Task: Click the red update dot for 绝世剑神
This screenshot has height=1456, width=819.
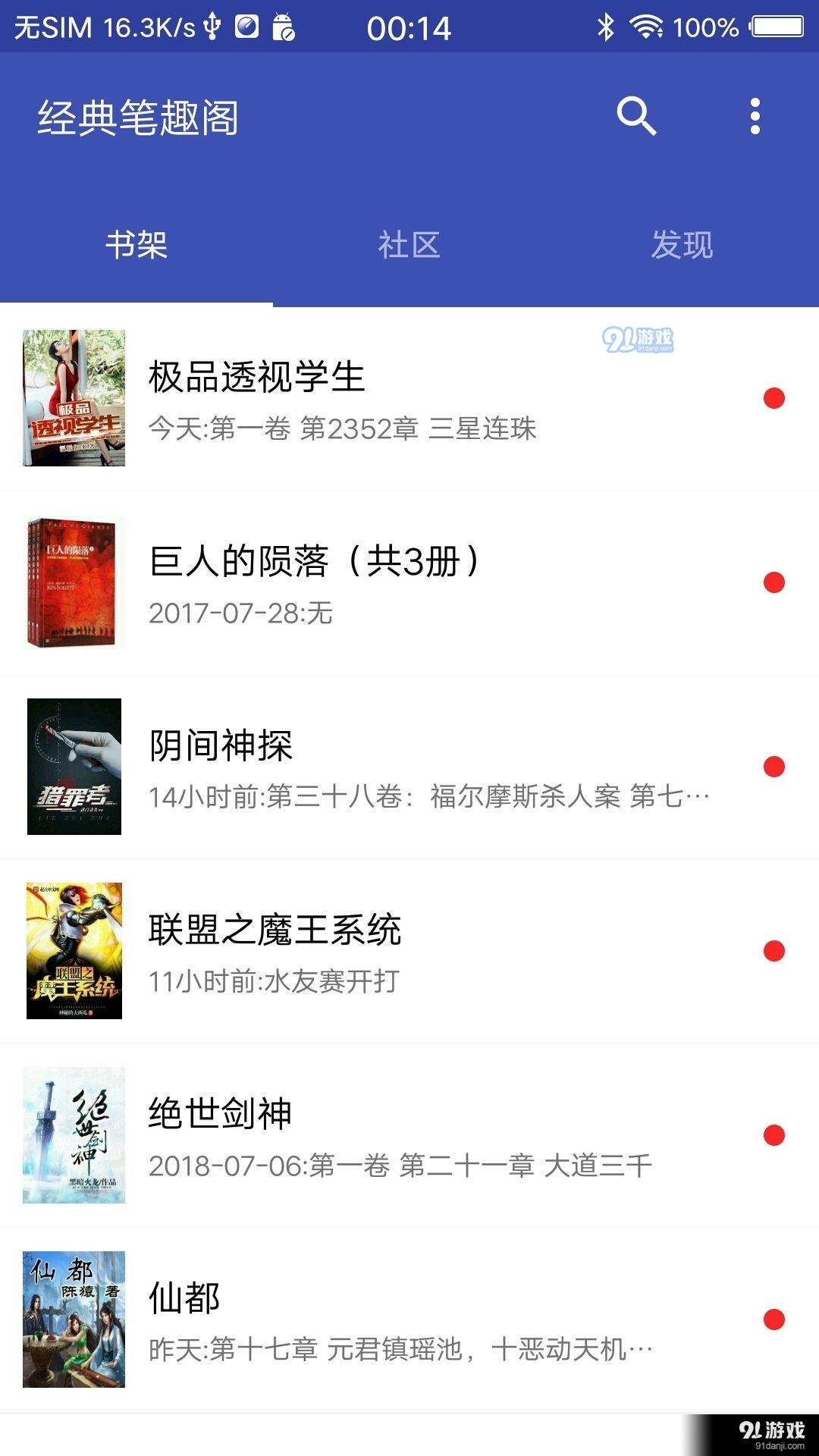Action: pyautogui.click(x=773, y=1135)
